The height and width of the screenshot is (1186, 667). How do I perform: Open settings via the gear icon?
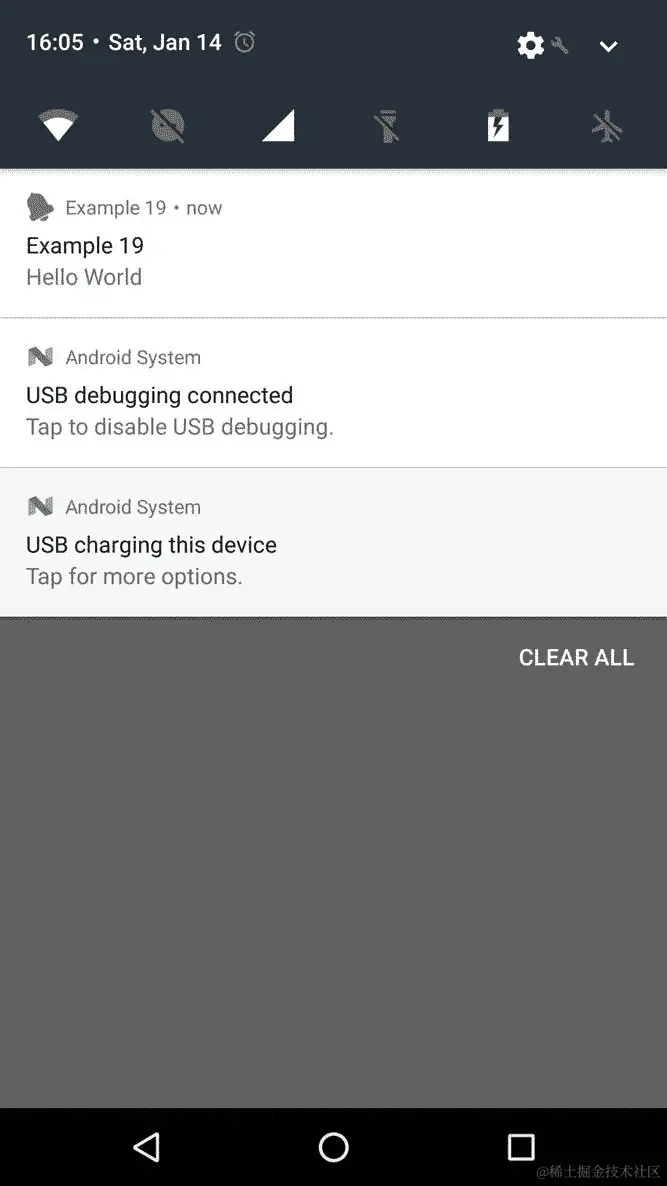(531, 45)
